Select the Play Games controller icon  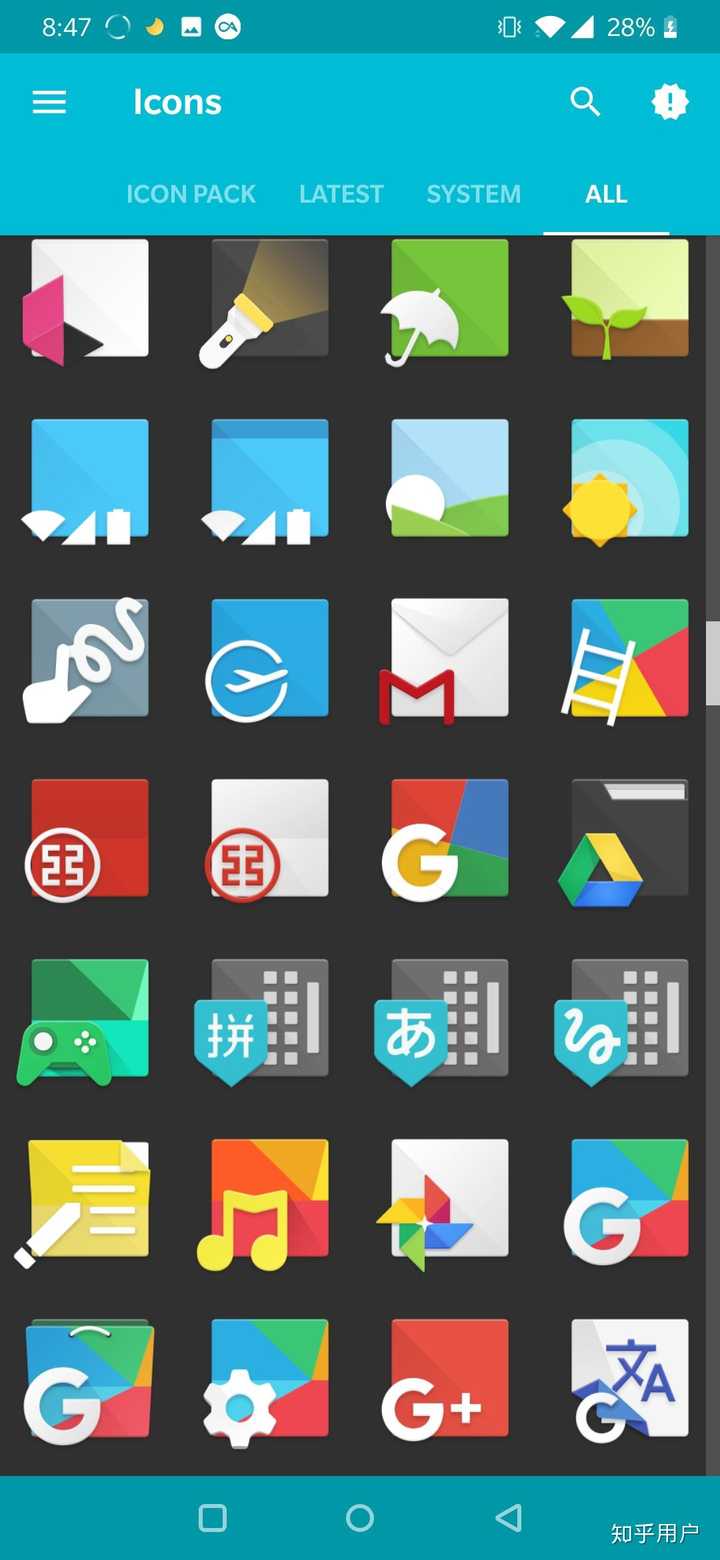[85, 1022]
